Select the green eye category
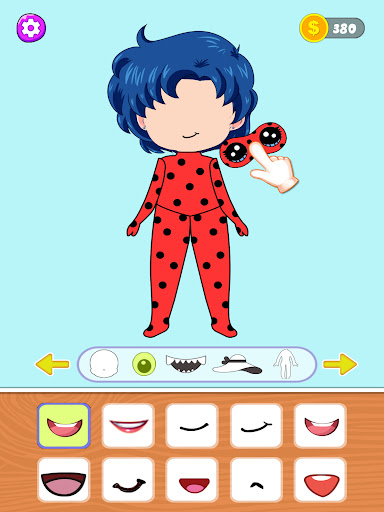 [144, 364]
